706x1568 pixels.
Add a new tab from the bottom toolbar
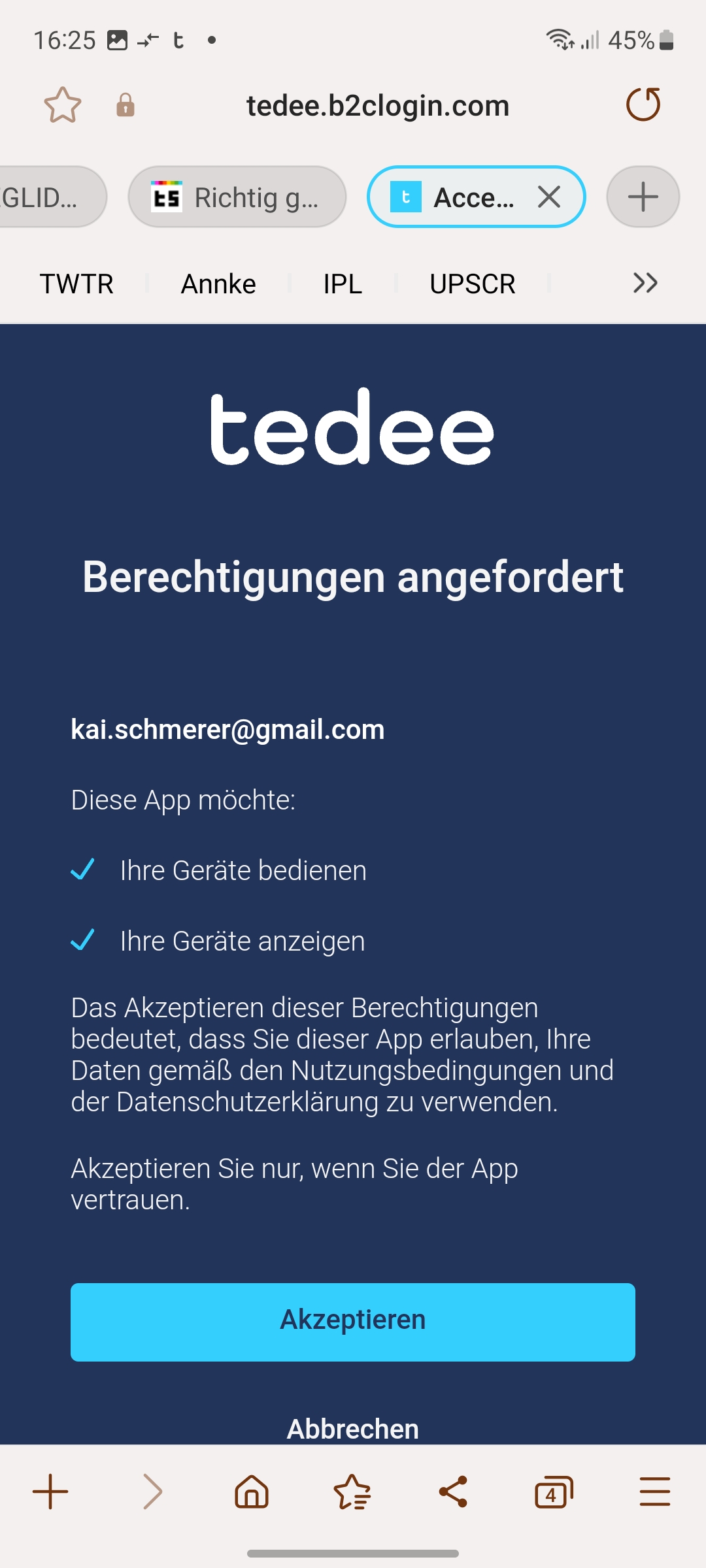pyautogui.click(x=50, y=1492)
